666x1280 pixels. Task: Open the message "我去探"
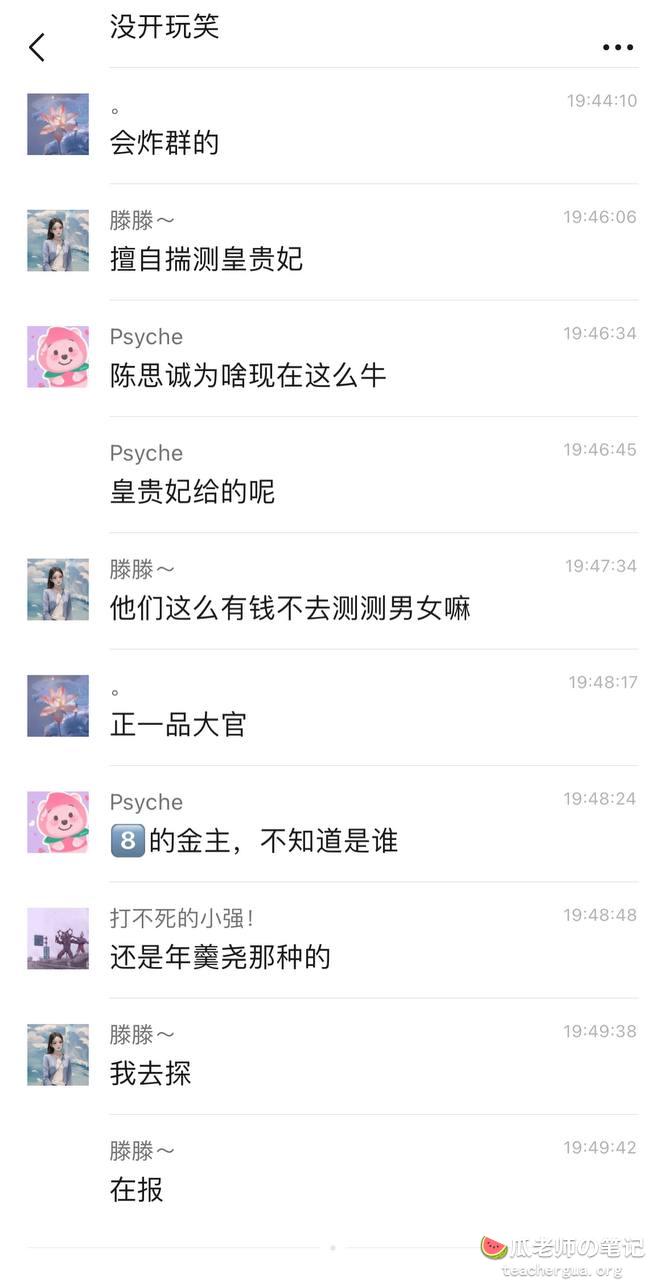tap(150, 1073)
